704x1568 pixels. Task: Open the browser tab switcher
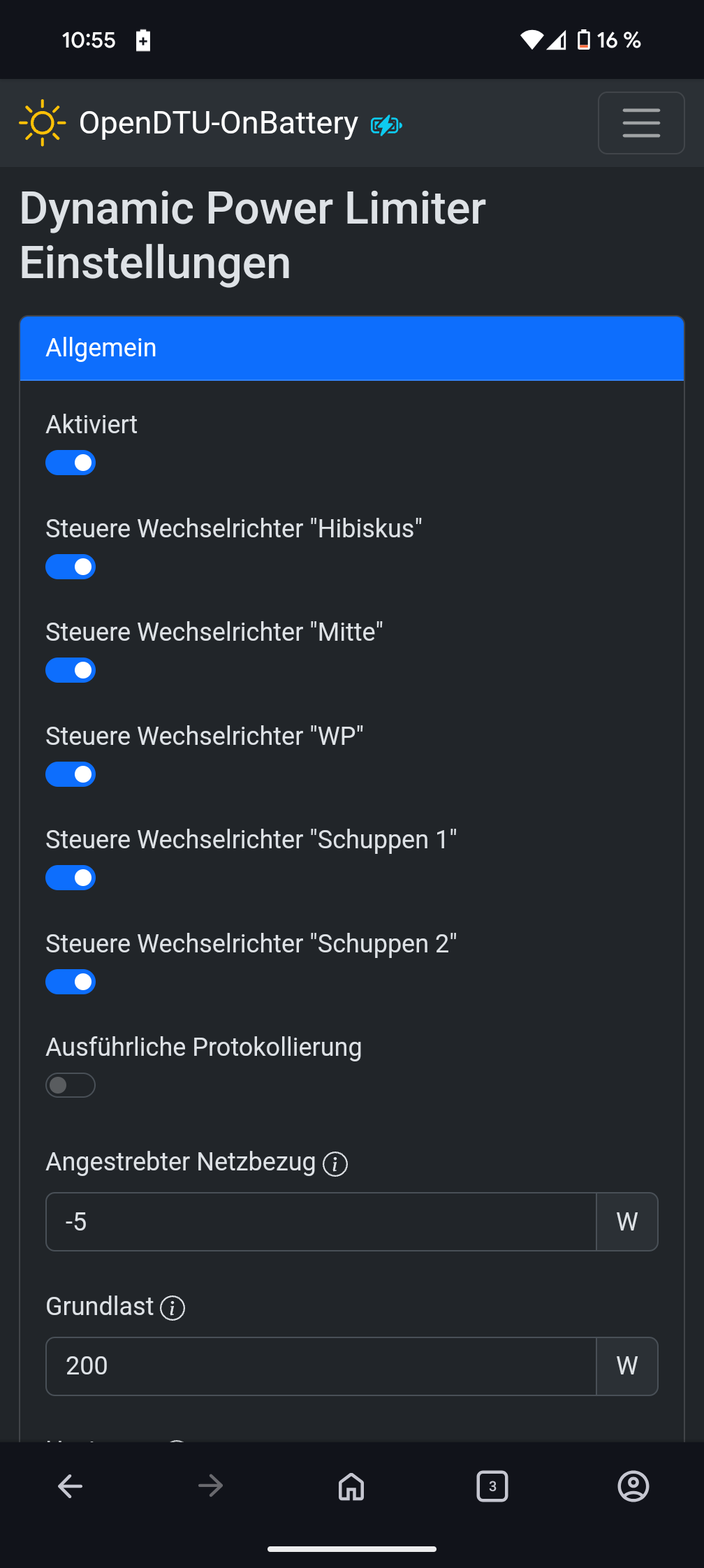(492, 1486)
